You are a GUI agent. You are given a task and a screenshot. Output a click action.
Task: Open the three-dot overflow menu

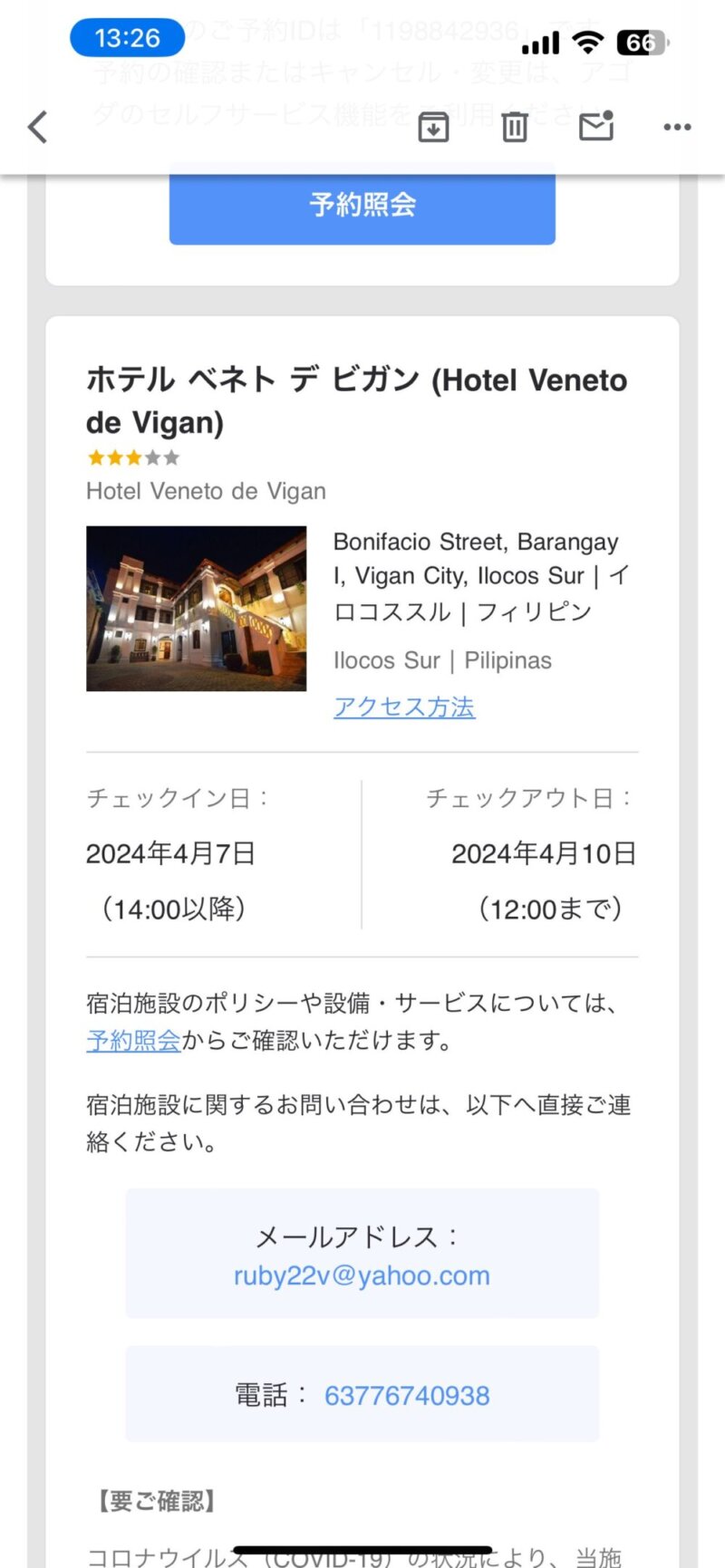(677, 127)
